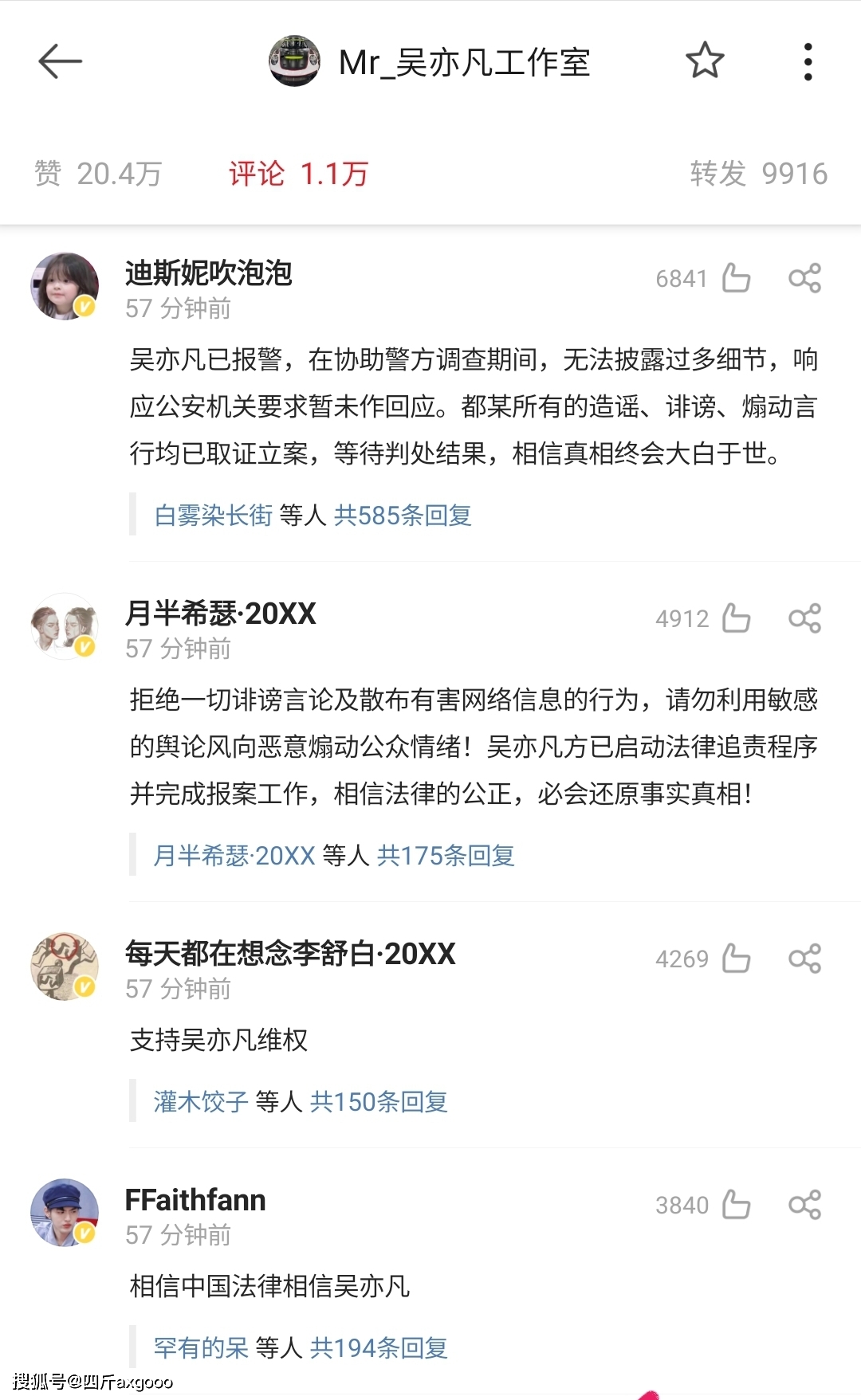
Task: Open FFaithfann's profile avatar
Action: coord(65,1212)
